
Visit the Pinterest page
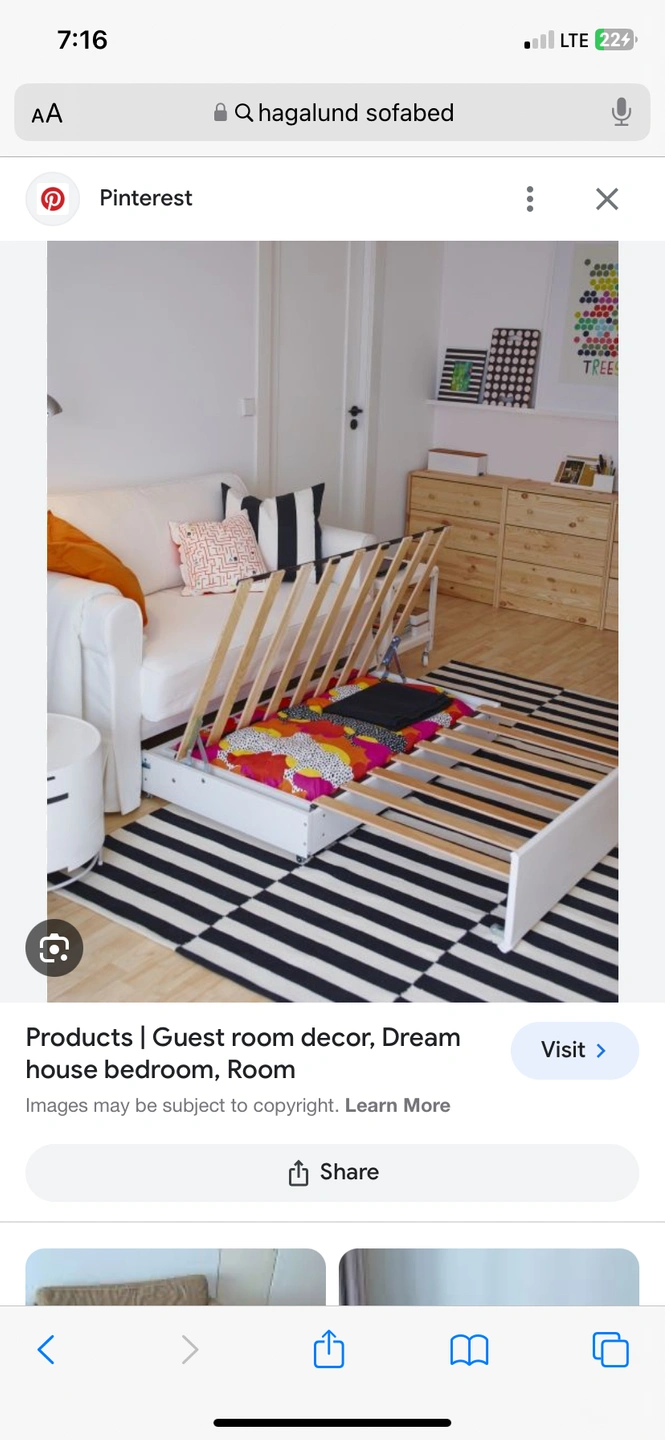[x=574, y=1050]
